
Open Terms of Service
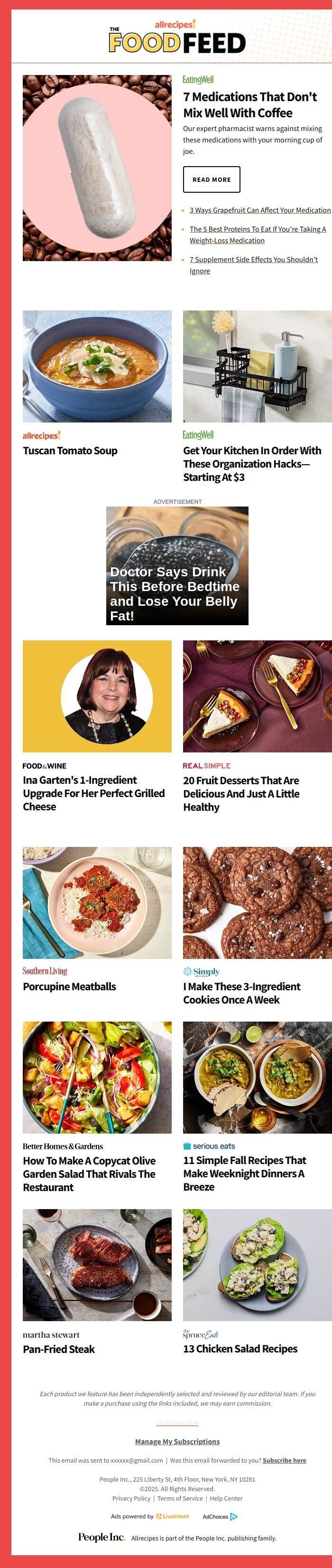click(x=180, y=1499)
